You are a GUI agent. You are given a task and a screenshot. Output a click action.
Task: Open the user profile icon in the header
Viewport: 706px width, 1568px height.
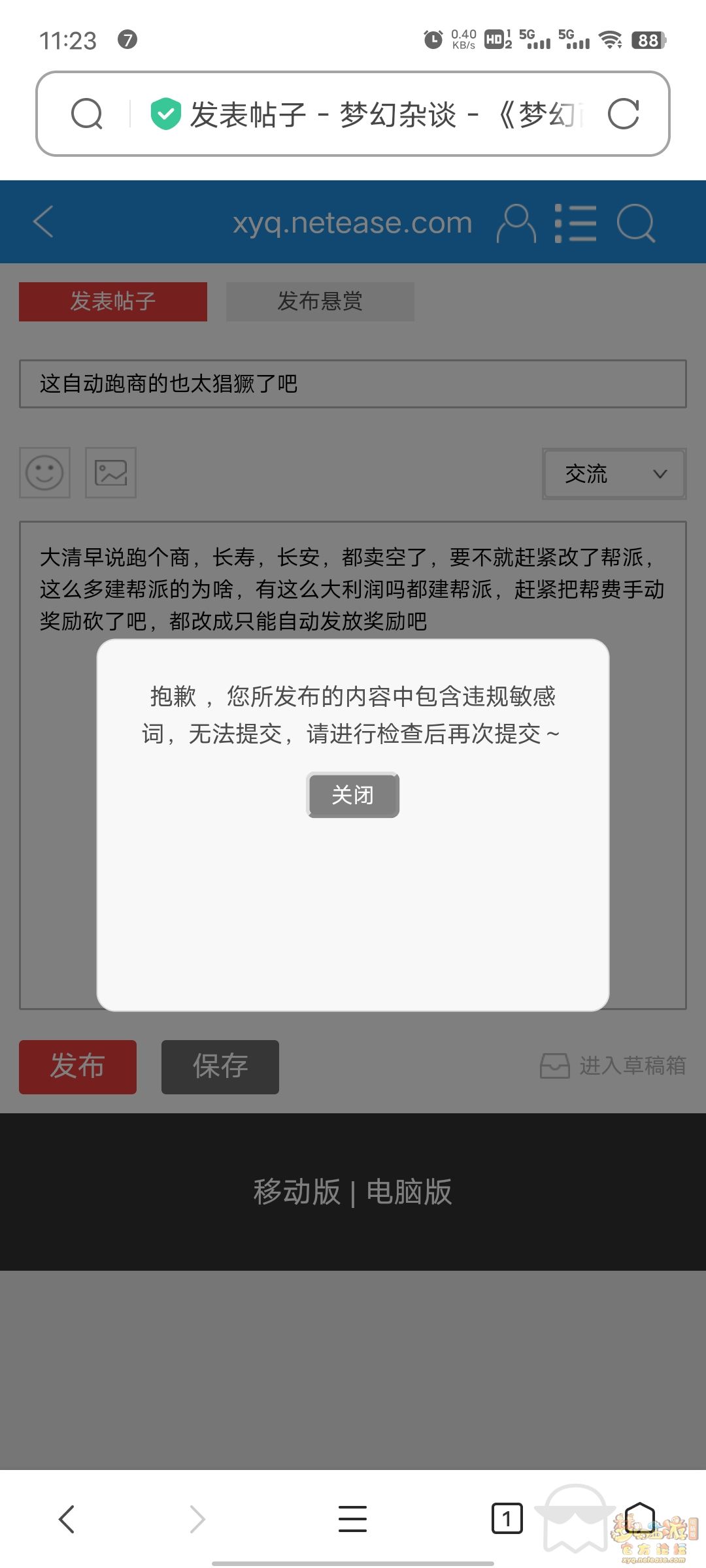pos(516,223)
